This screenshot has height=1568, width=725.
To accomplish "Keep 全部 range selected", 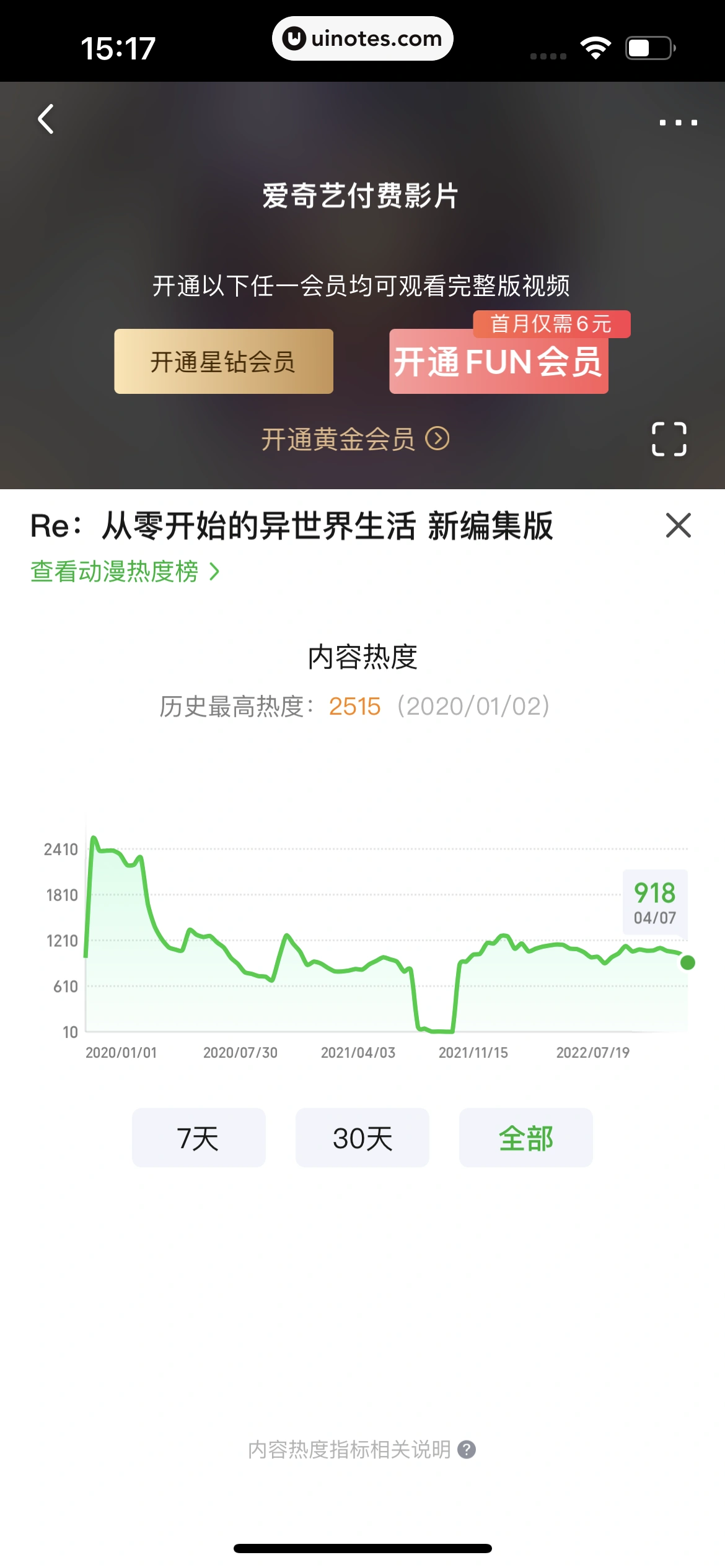I will [525, 1138].
